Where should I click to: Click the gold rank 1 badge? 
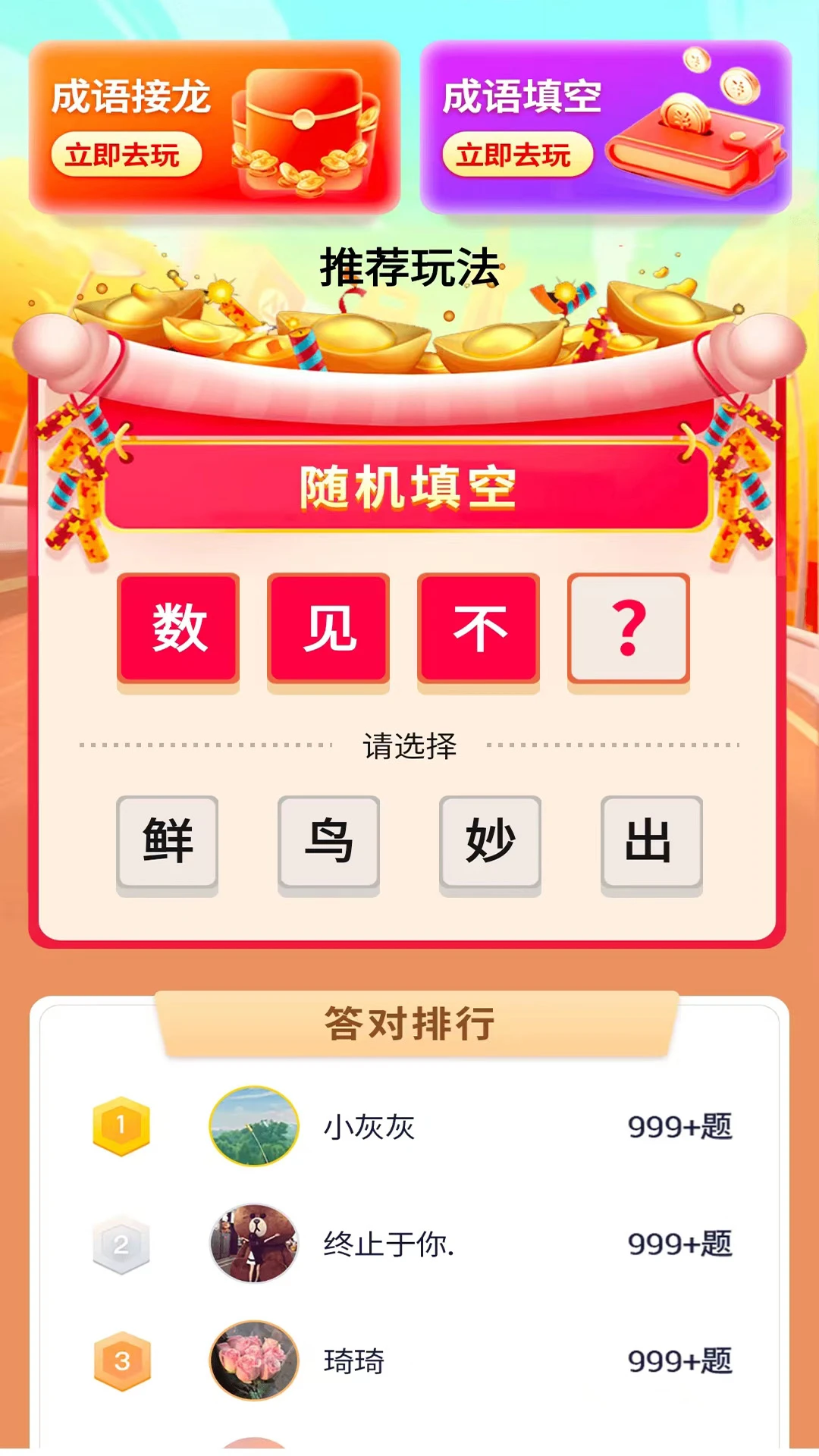pos(121,1128)
